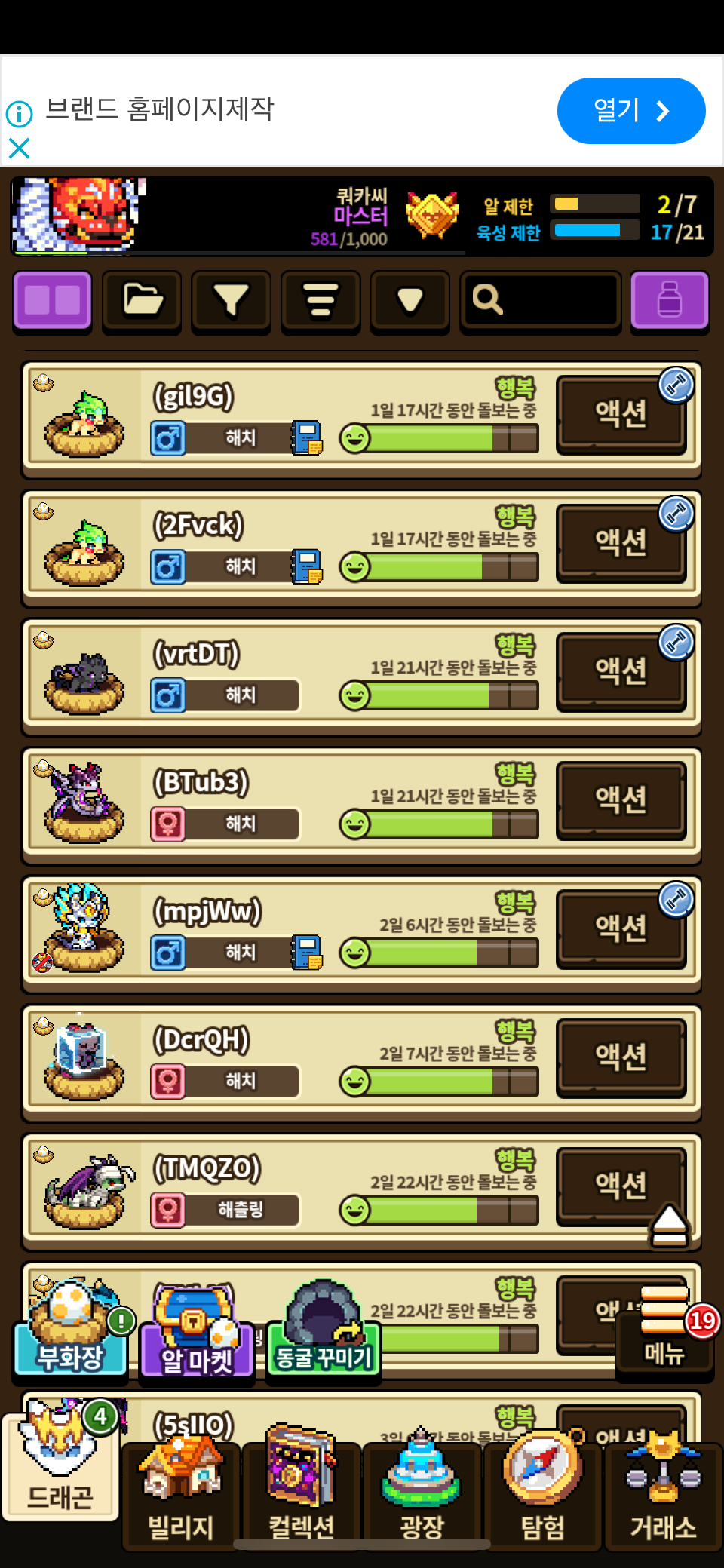724x1568 pixels.
Task: Tap the 열기 button on the ad banner
Action: [630, 111]
